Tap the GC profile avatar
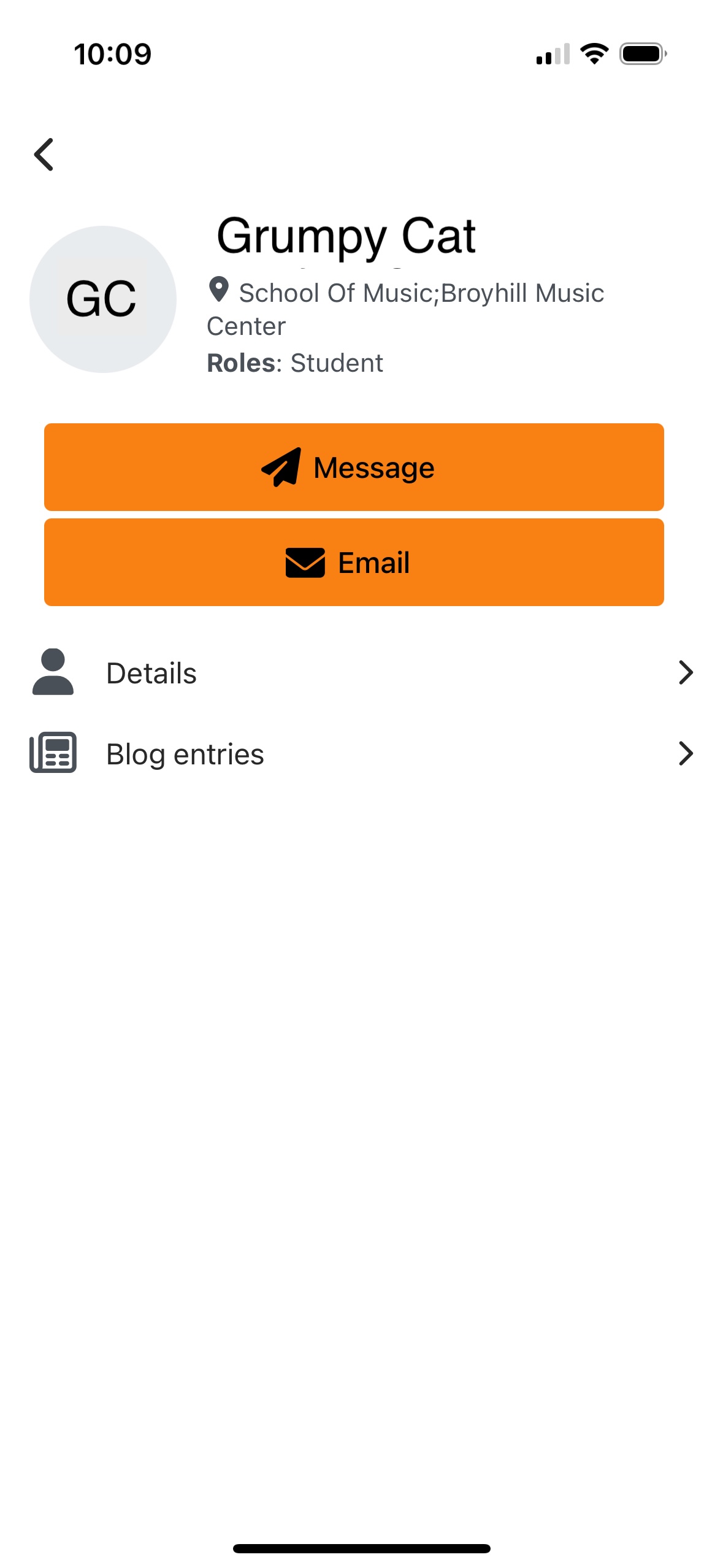Viewport: 723px width, 1568px height. (103, 299)
